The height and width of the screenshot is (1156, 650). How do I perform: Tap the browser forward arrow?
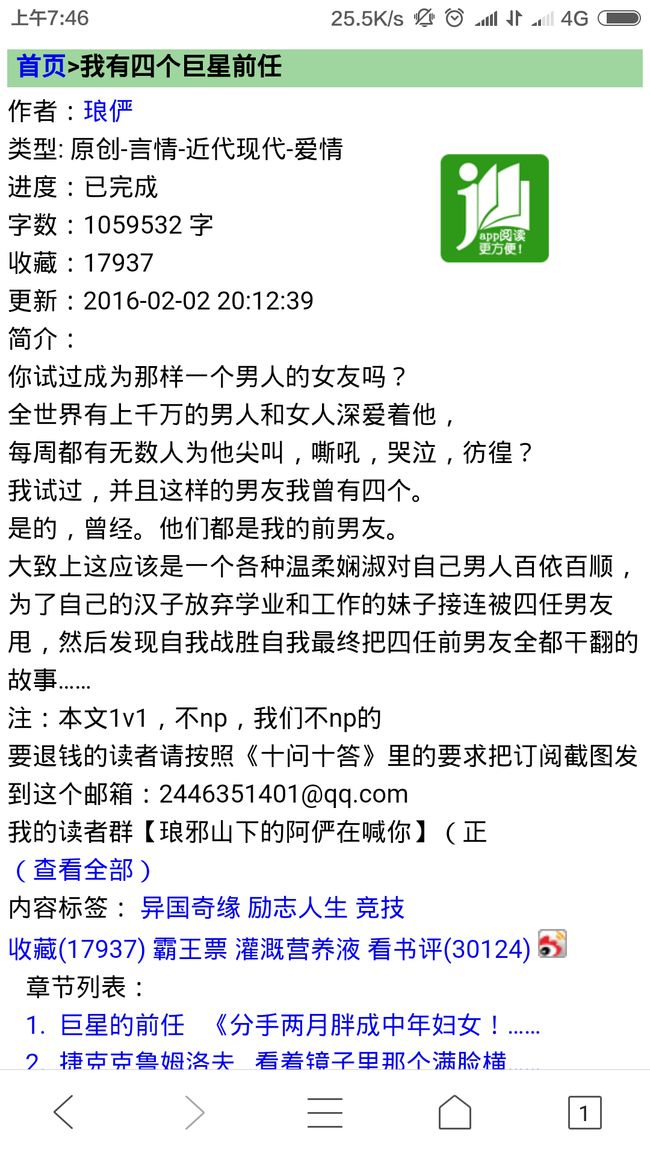195,1112
